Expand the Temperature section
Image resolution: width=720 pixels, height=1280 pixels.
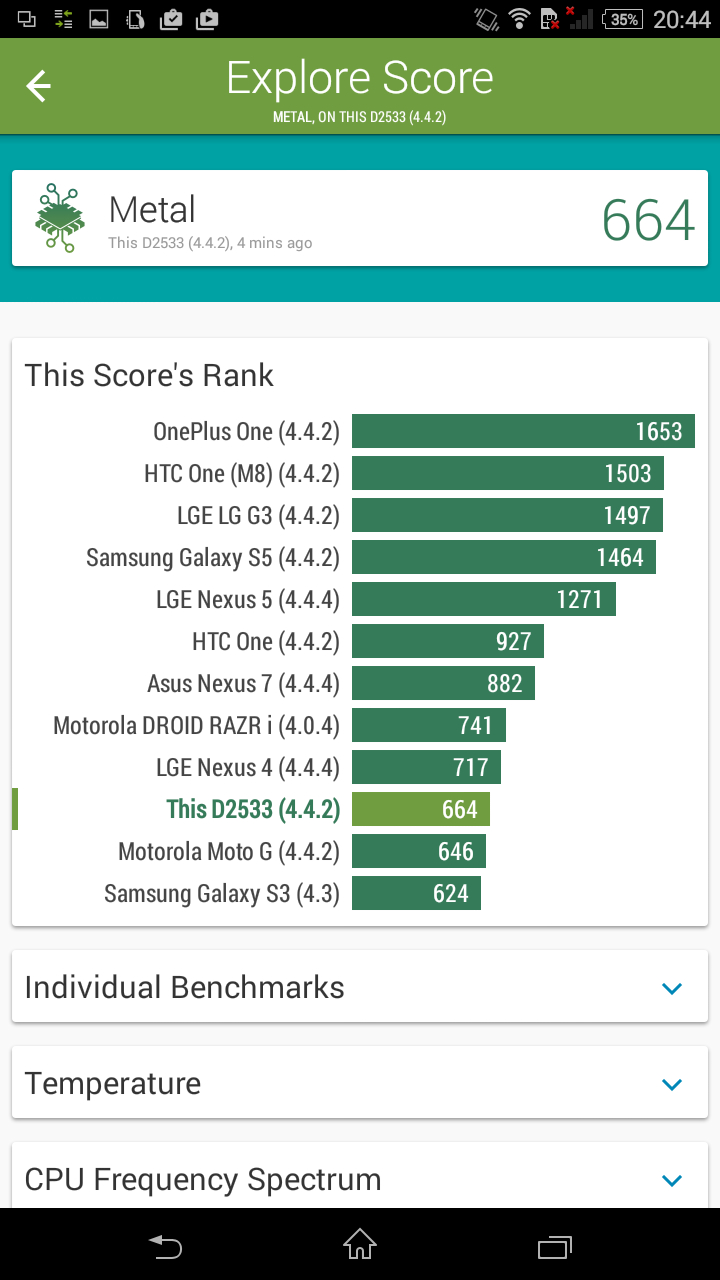[671, 1084]
